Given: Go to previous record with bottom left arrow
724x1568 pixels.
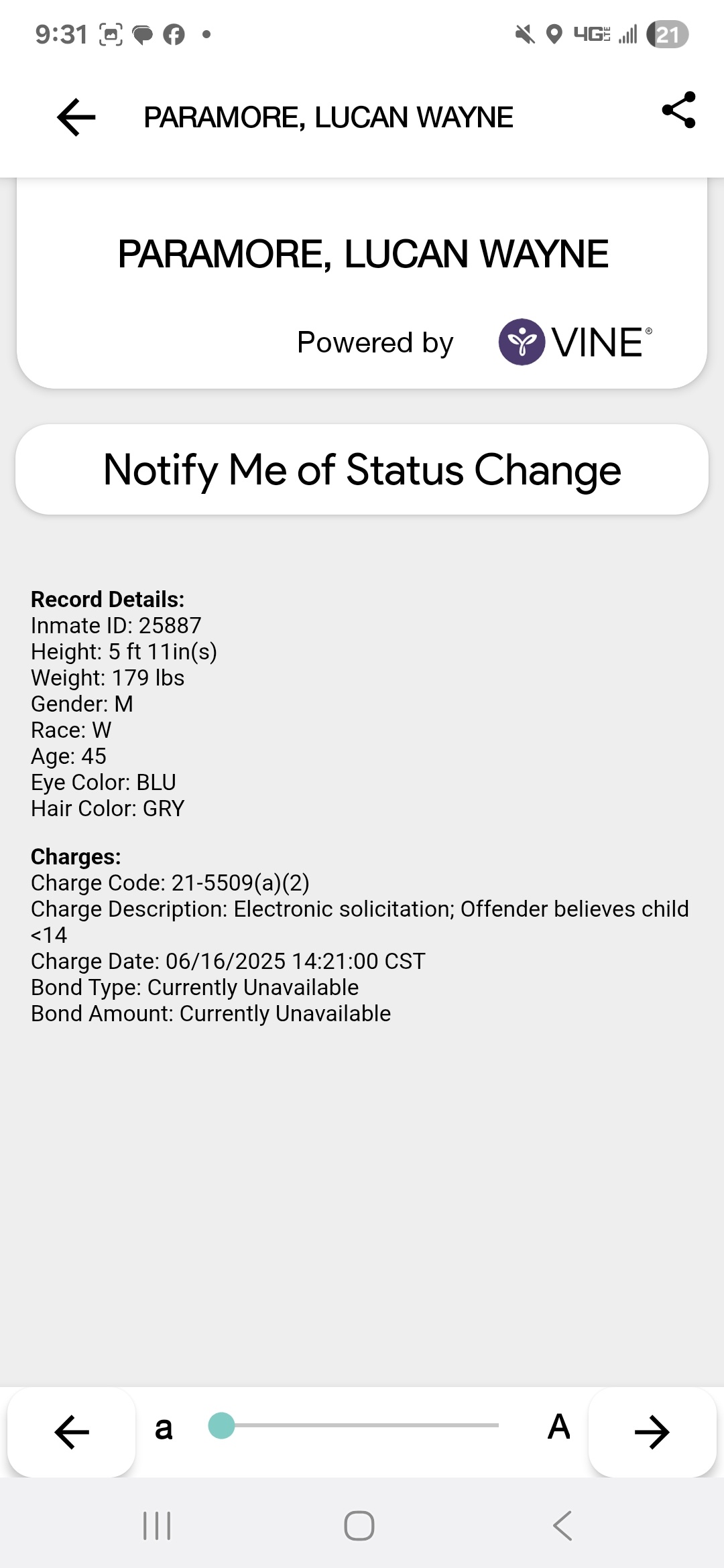Looking at the screenshot, I should pos(72,1432).
